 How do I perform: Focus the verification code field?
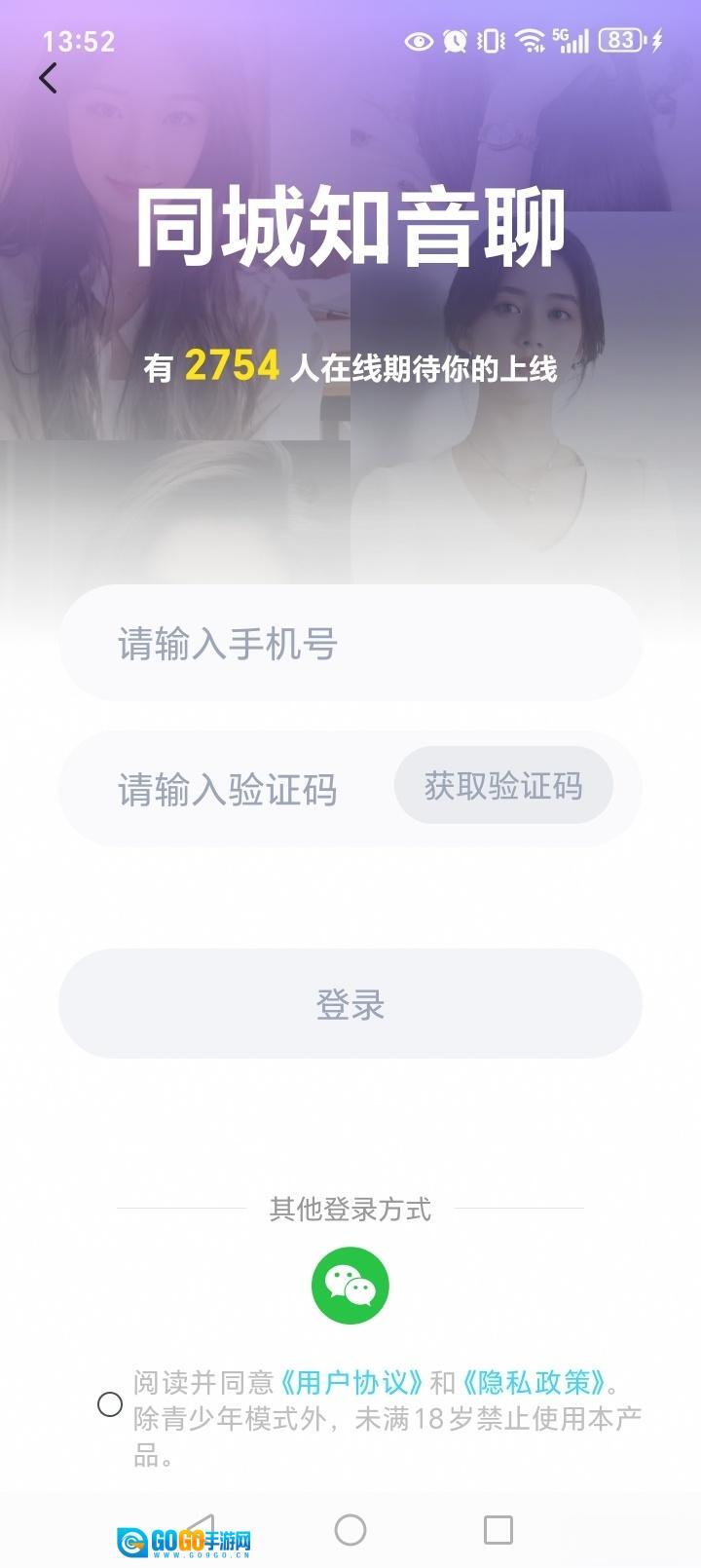tap(228, 789)
